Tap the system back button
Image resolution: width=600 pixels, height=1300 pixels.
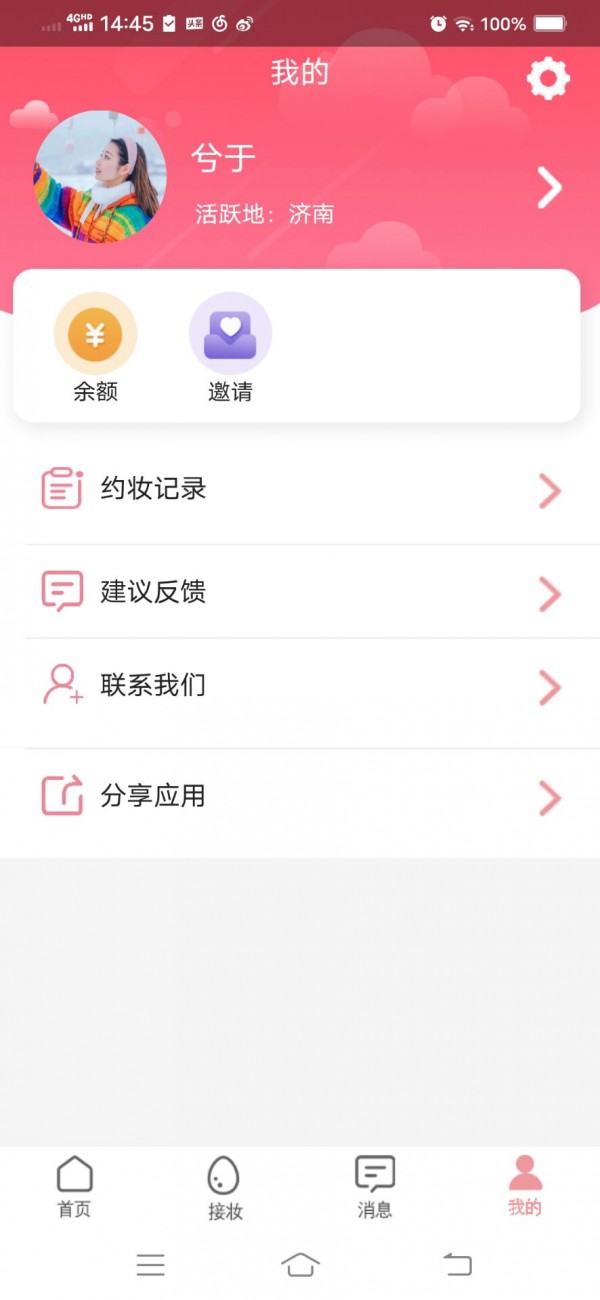(x=457, y=1265)
